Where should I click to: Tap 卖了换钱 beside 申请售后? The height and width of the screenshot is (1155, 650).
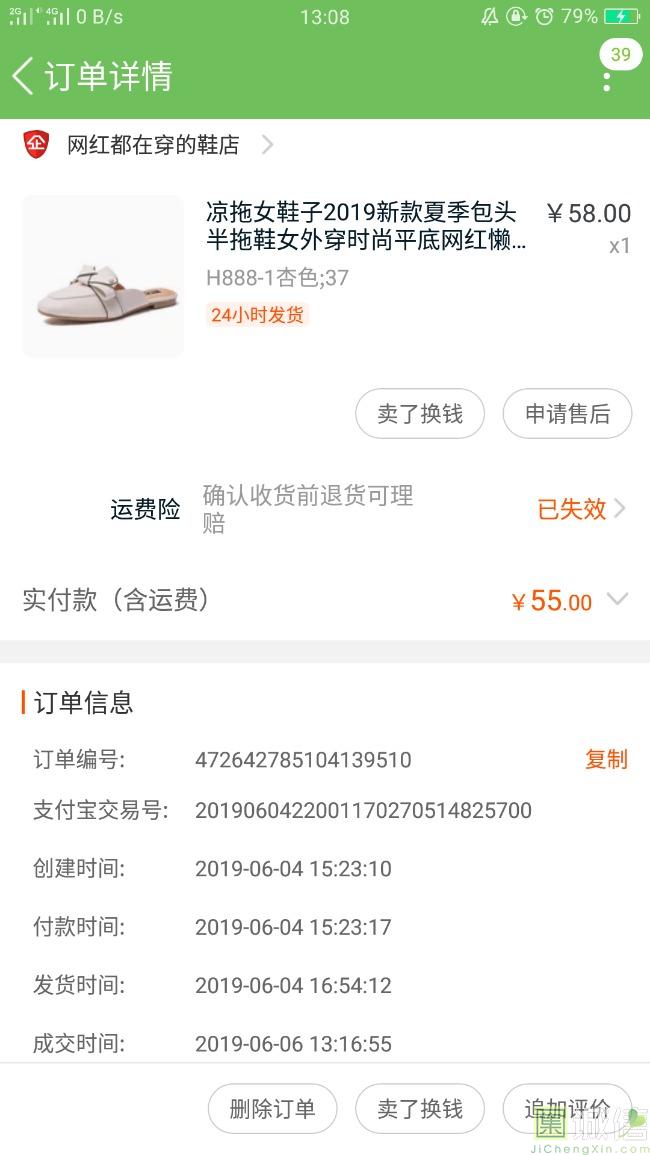(x=420, y=414)
